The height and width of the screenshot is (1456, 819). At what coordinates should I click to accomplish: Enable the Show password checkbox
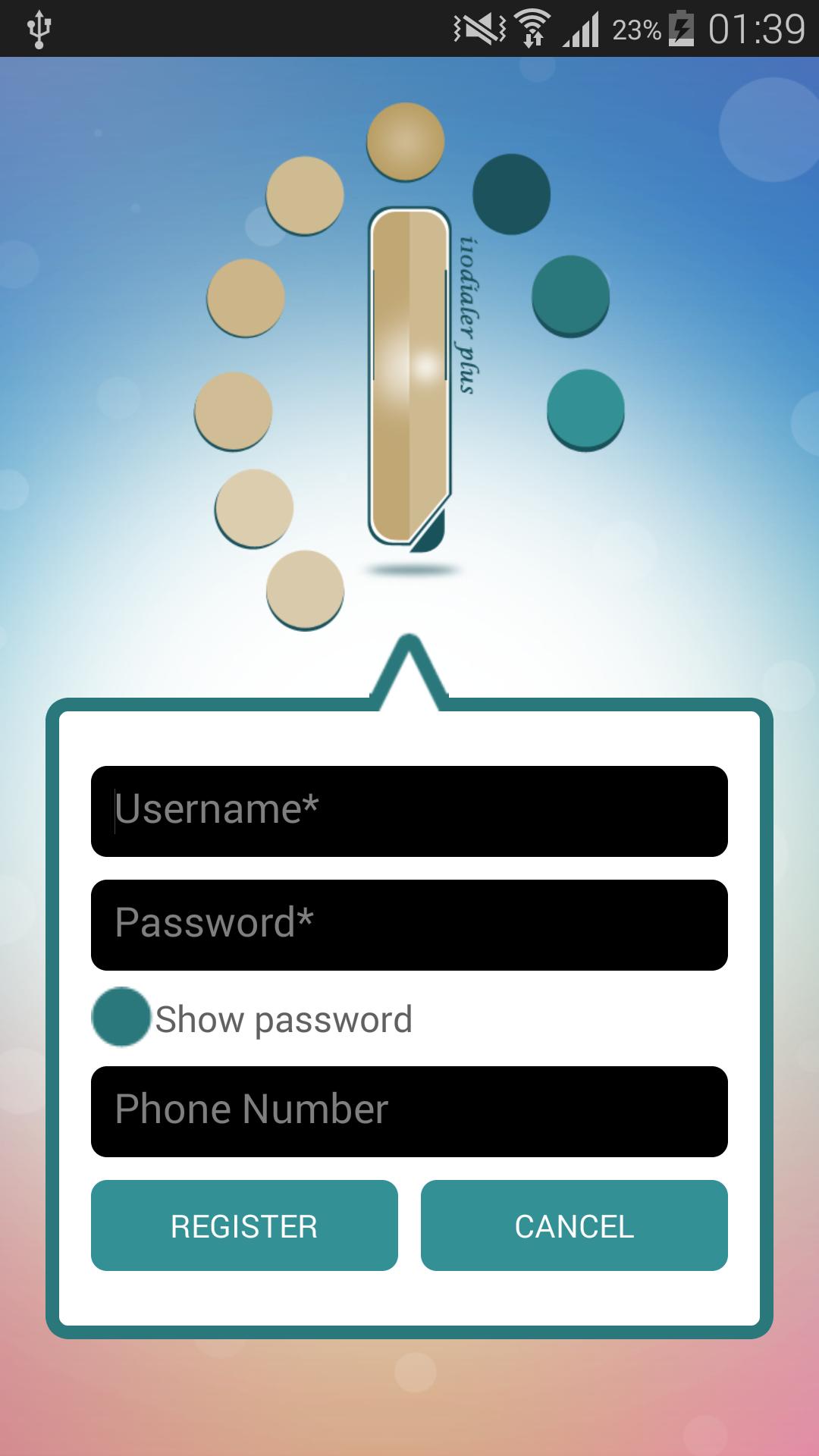121,1017
